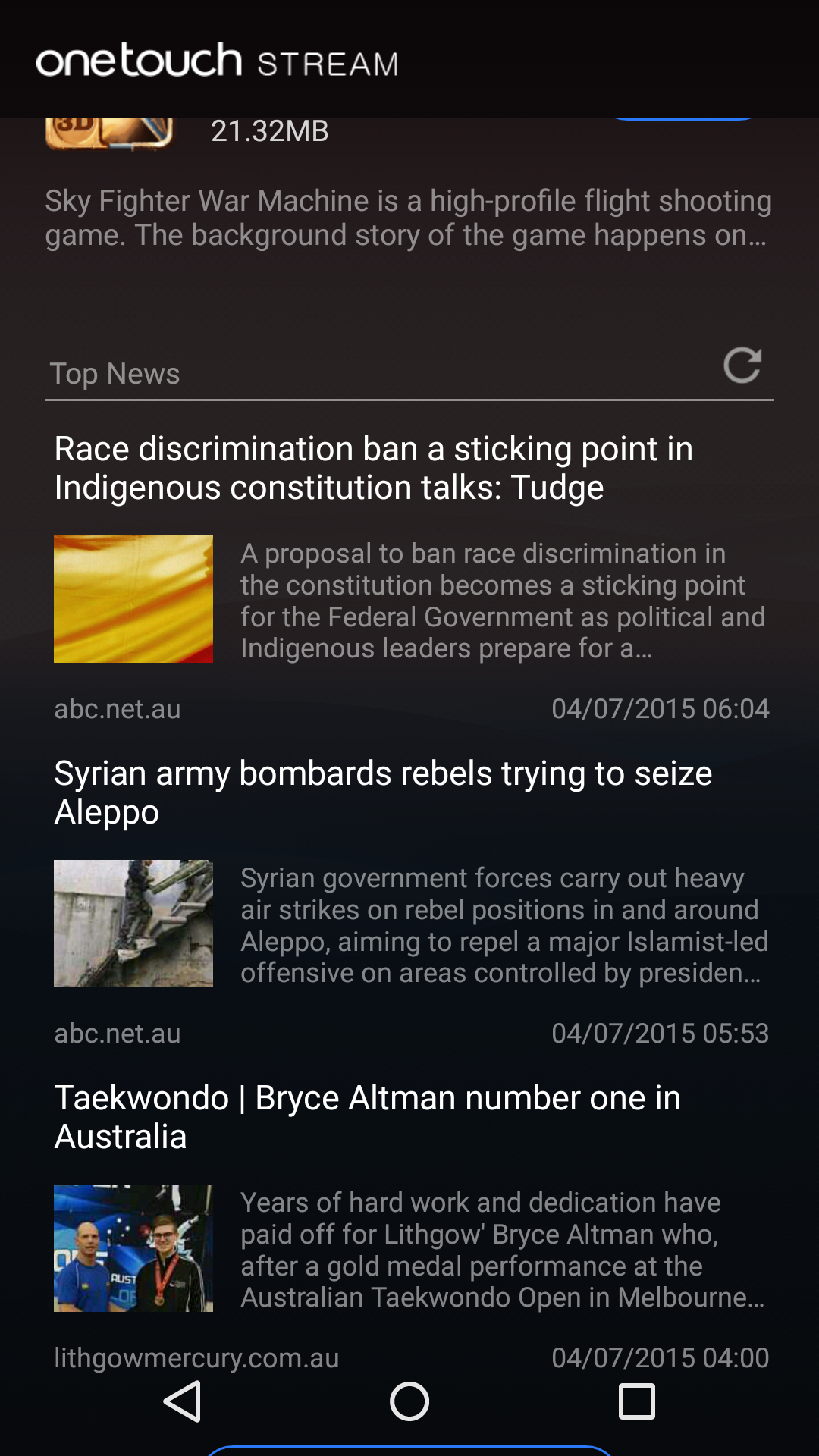Read the Taekwondo Bryce Altman story
This screenshot has width=819, height=1456.
[x=368, y=1117]
